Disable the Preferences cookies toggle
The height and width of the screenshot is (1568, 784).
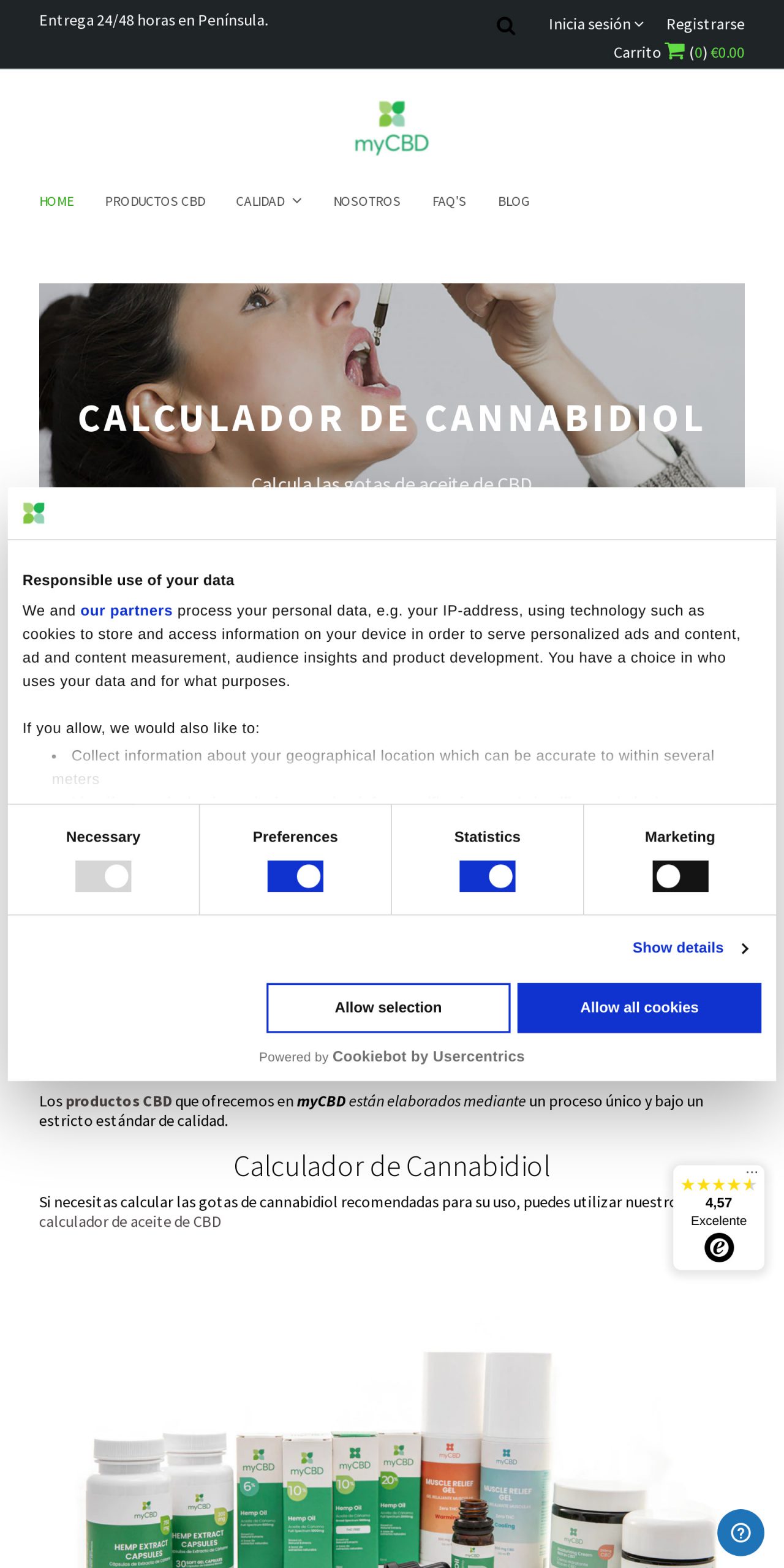pos(295,876)
